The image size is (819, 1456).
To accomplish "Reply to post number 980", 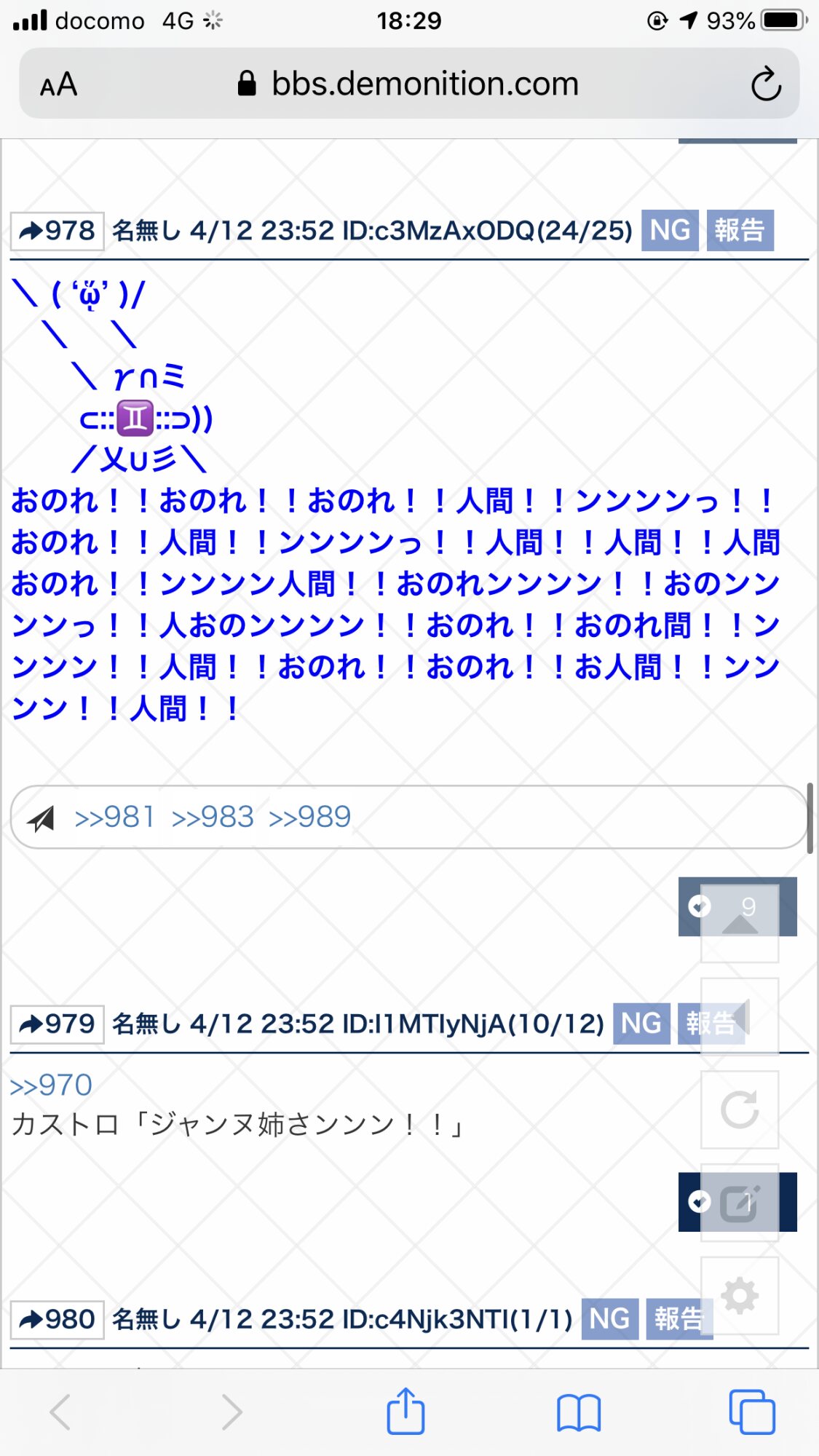I will pos(57,1320).
